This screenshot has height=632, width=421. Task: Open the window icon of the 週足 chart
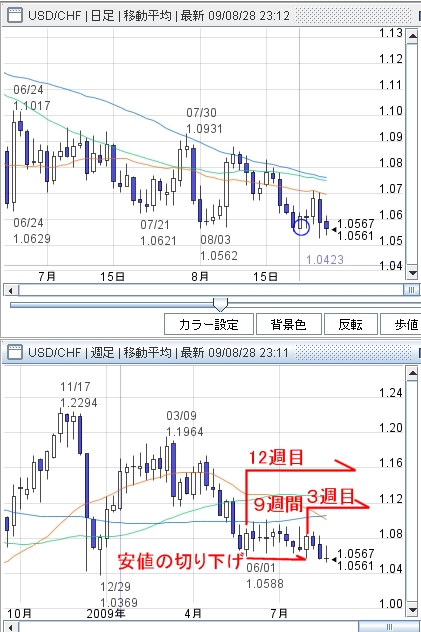pyautogui.click(x=15, y=352)
